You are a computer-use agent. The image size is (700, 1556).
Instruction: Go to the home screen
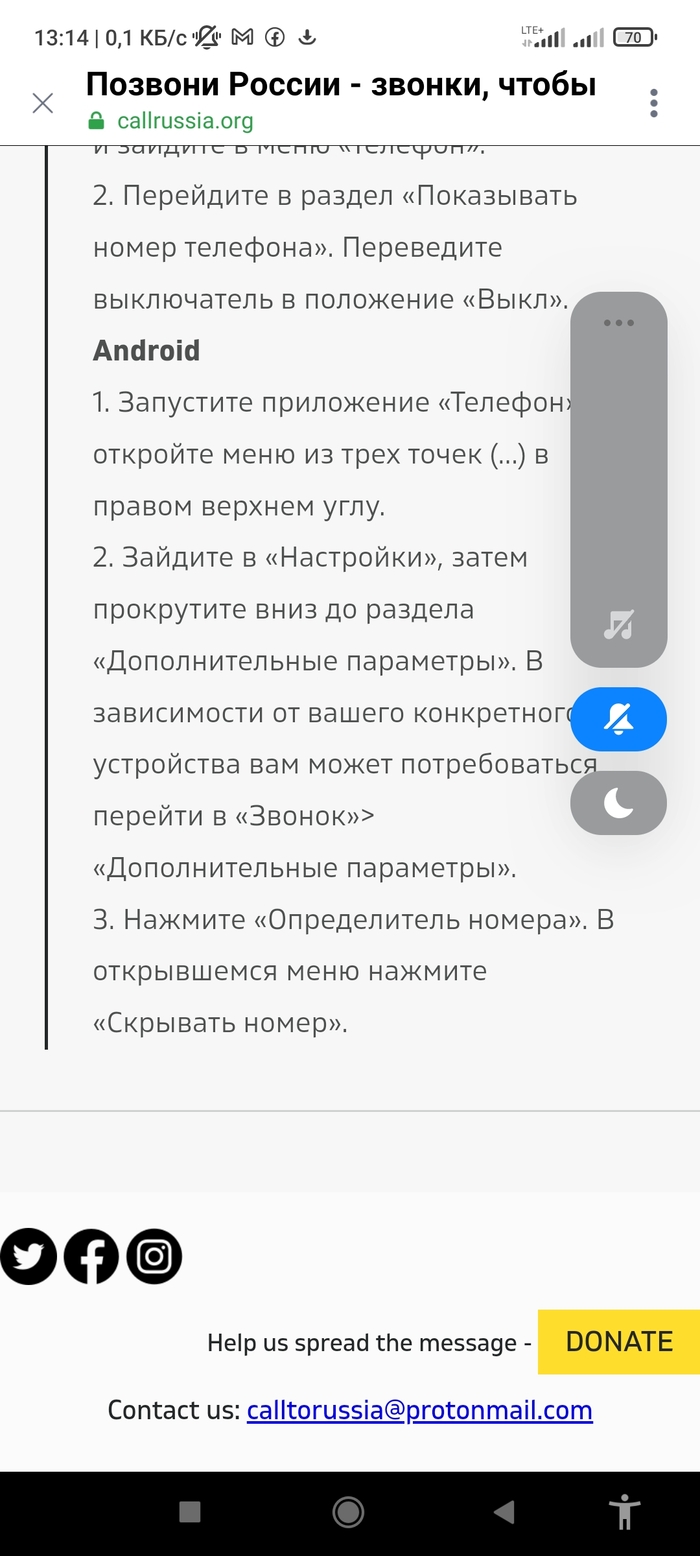(348, 1512)
